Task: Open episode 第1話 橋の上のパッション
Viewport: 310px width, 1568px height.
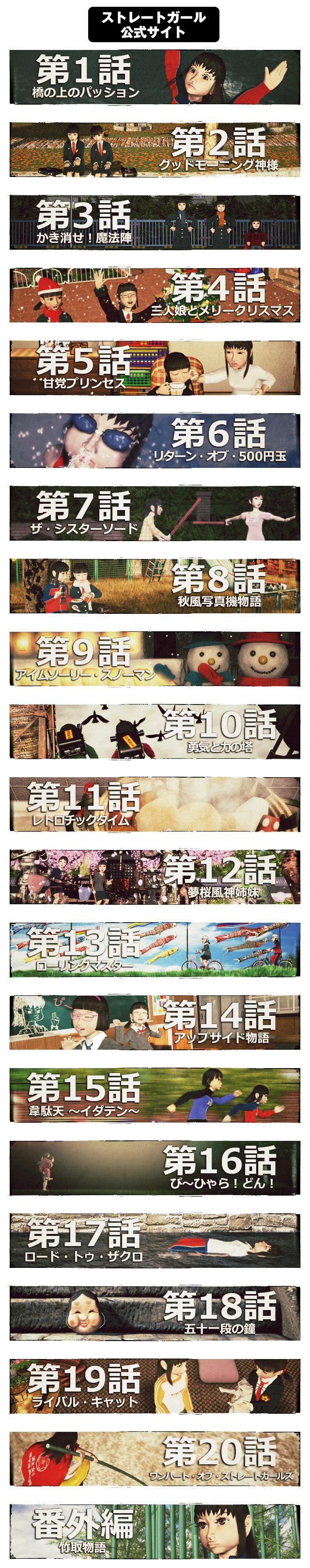Action: tap(155, 77)
